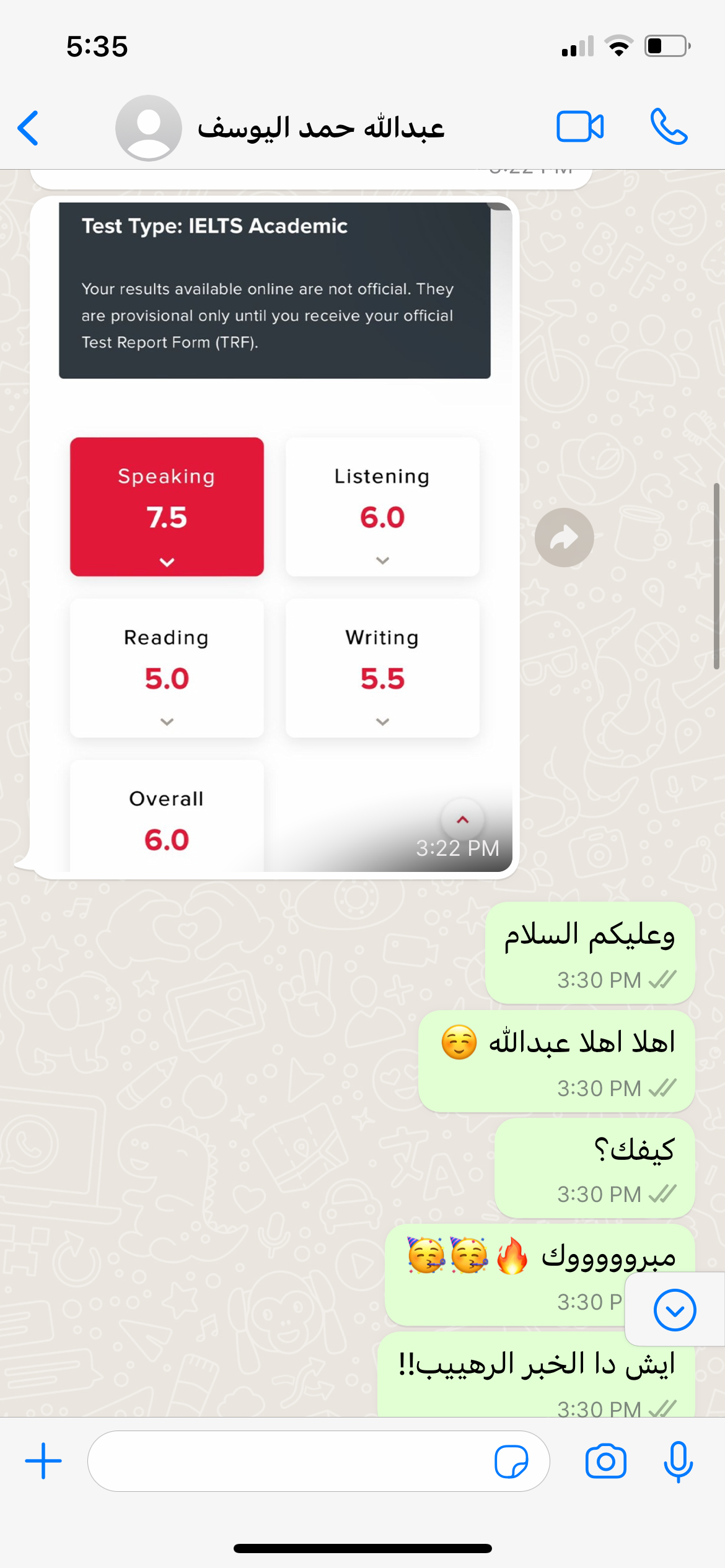Open the sticker picker
725x1568 pixels.
click(x=511, y=1461)
